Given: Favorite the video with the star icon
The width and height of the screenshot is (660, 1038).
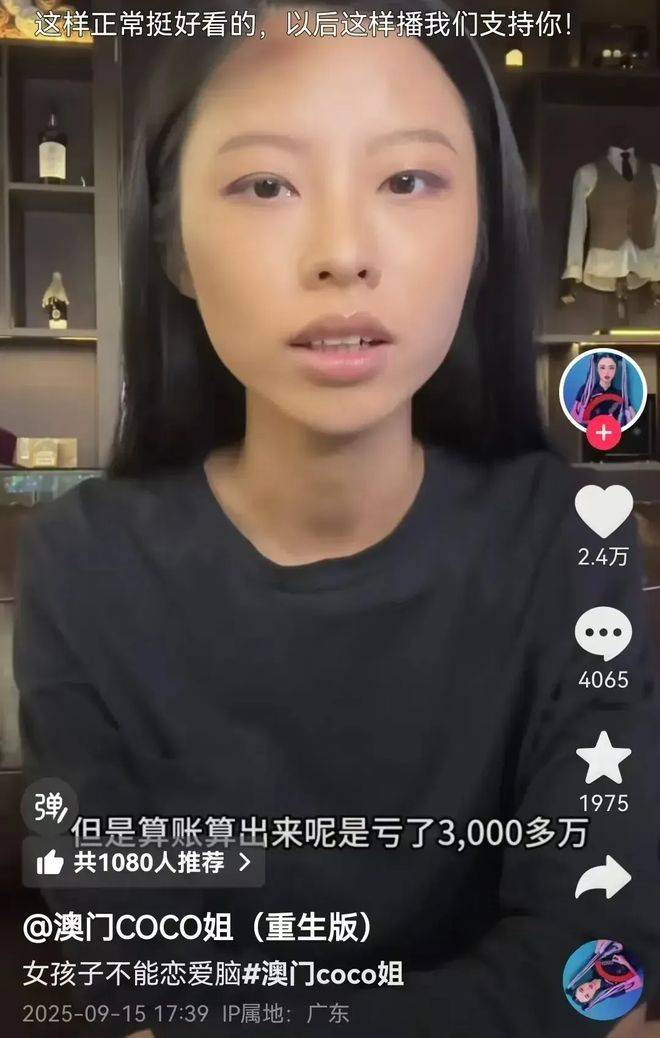Looking at the screenshot, I should pos(603,759).
